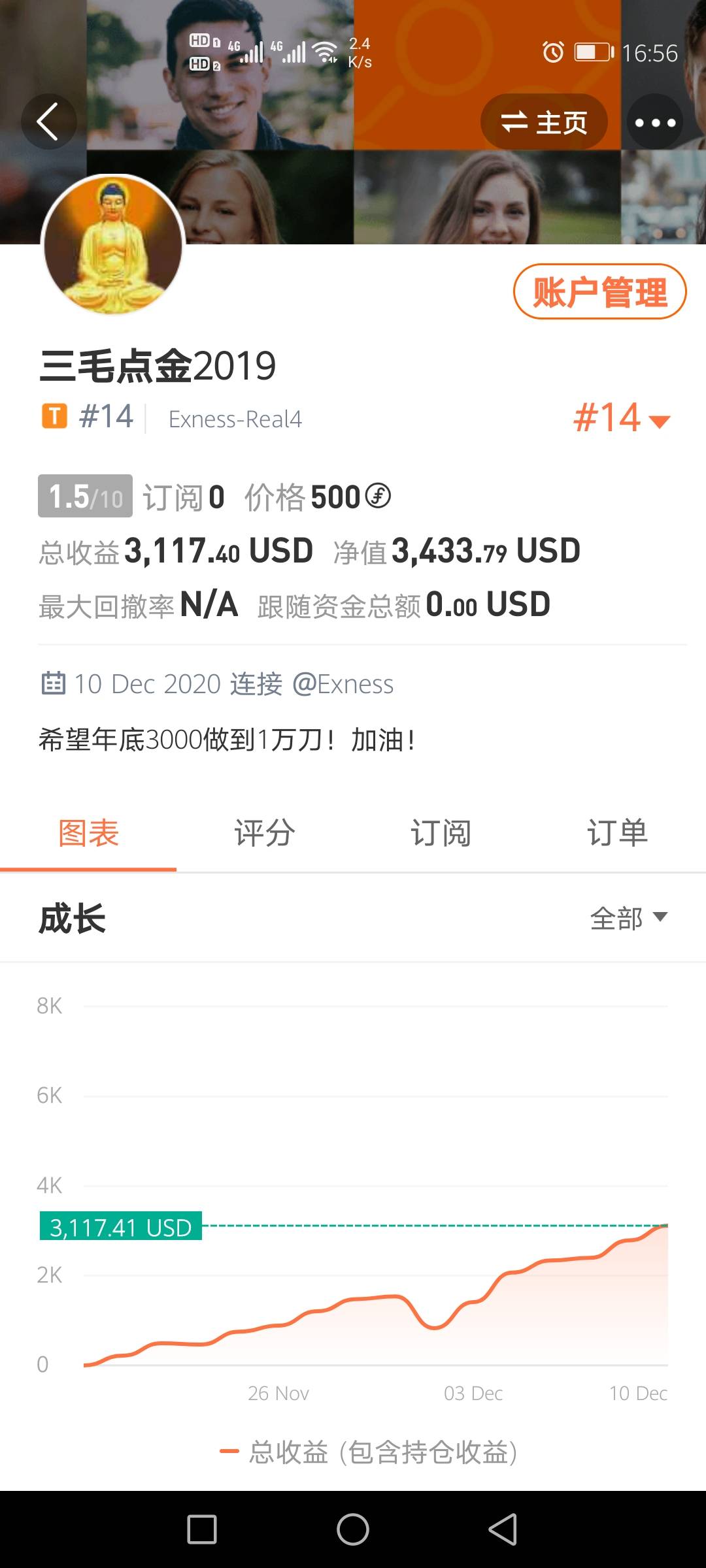Go back using the top-left arrow

48,122
